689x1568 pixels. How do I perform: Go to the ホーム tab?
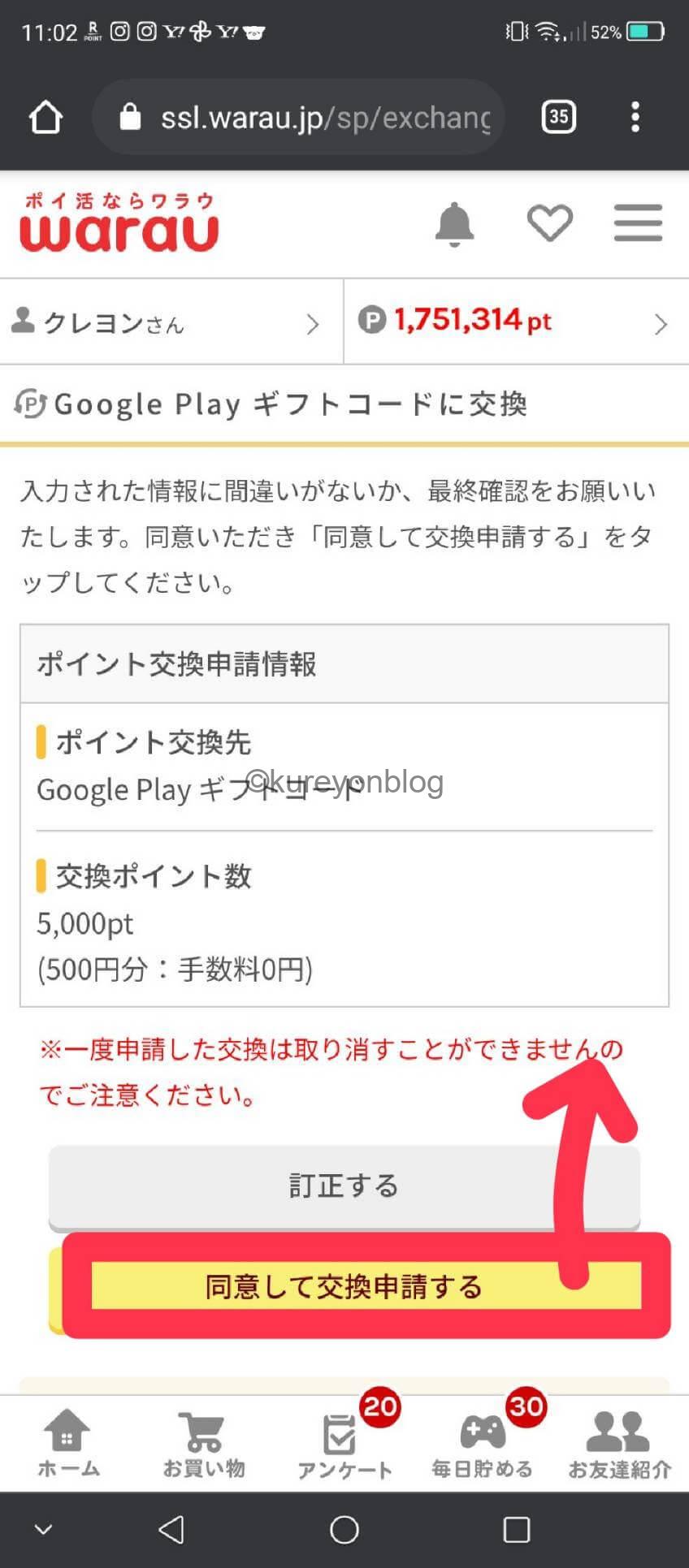point(68,1444)
